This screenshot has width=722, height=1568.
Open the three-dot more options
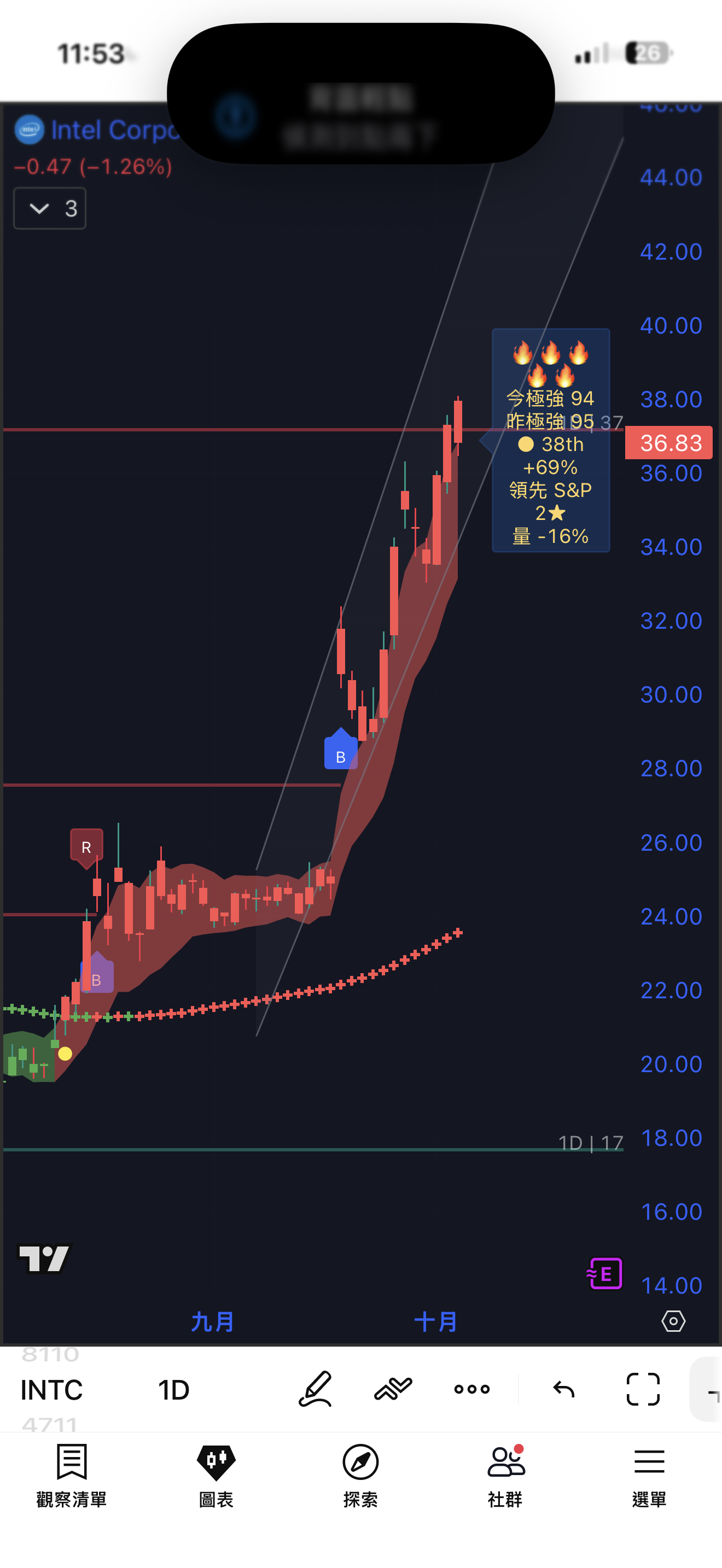pyautogui.click(x=472, y=1389)
